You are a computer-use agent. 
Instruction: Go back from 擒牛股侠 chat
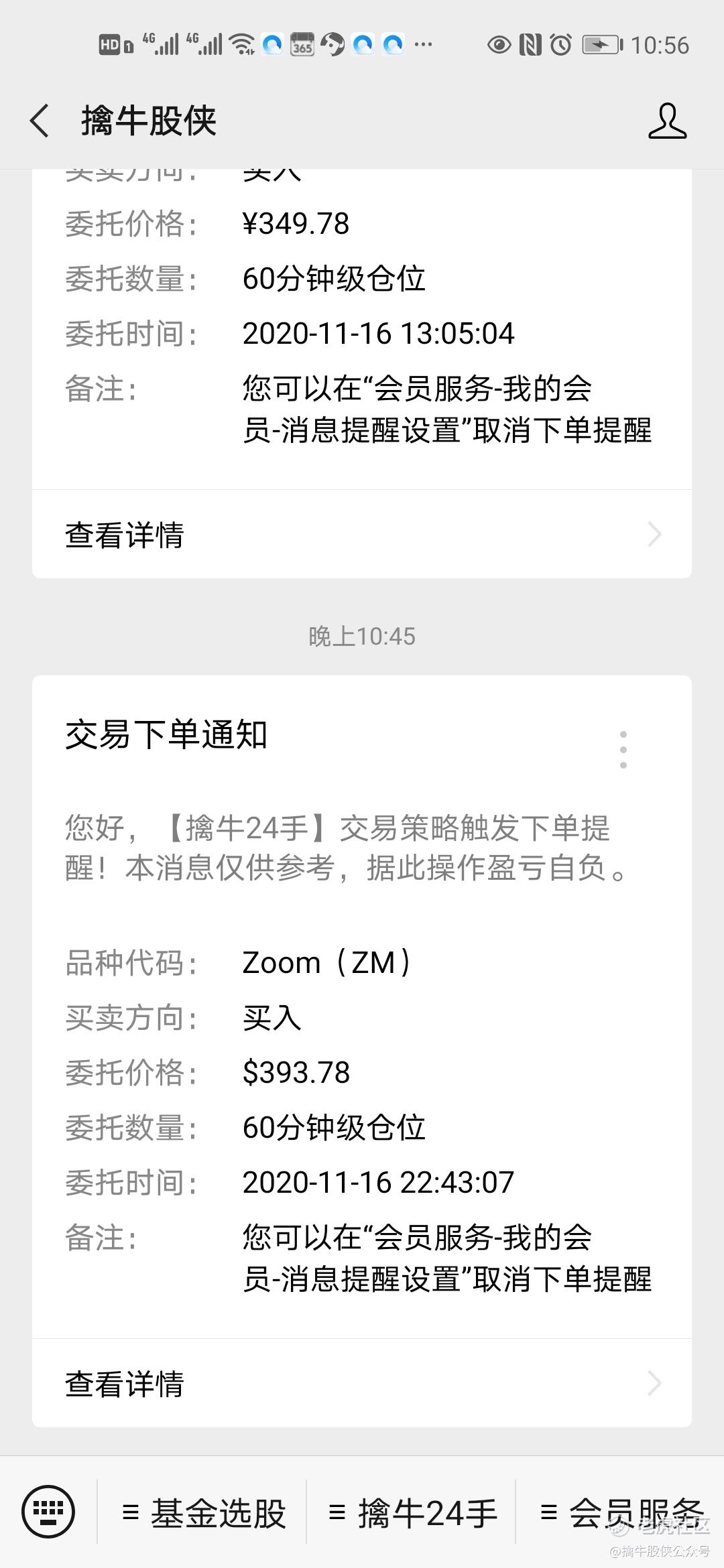[x=40, y=121]
